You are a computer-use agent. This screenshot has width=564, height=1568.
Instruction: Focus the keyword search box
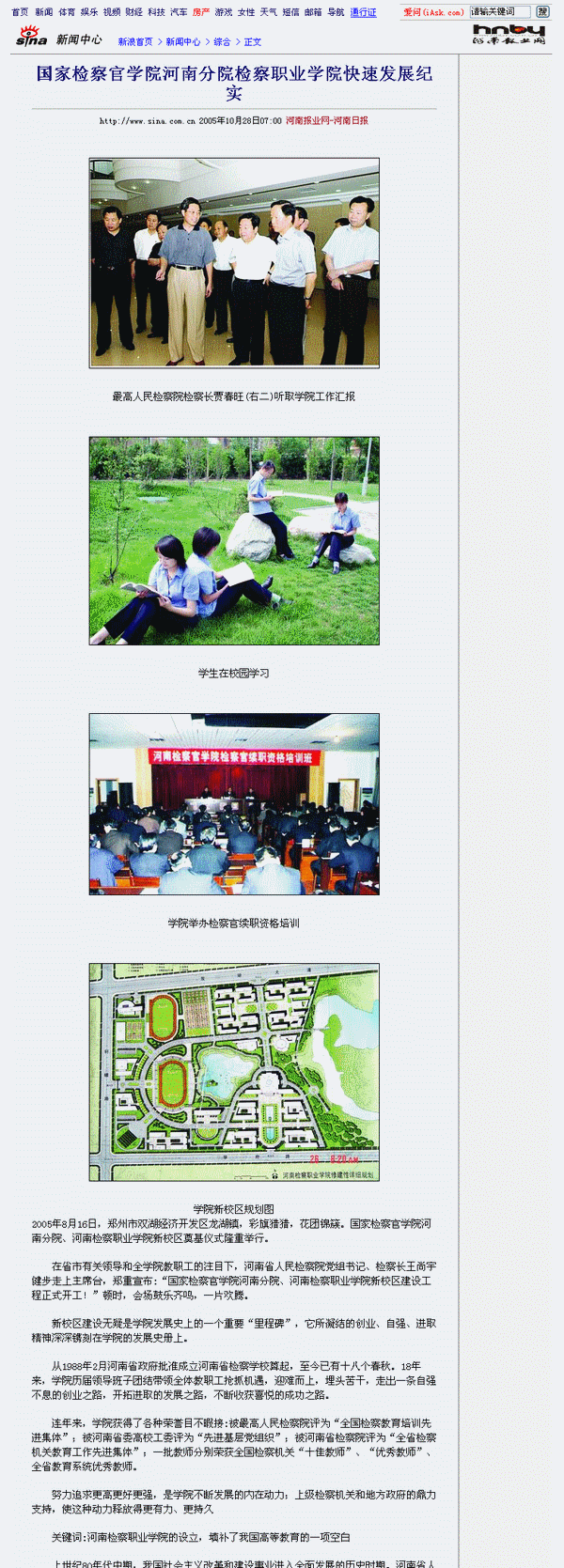click(x=499, y=12)
